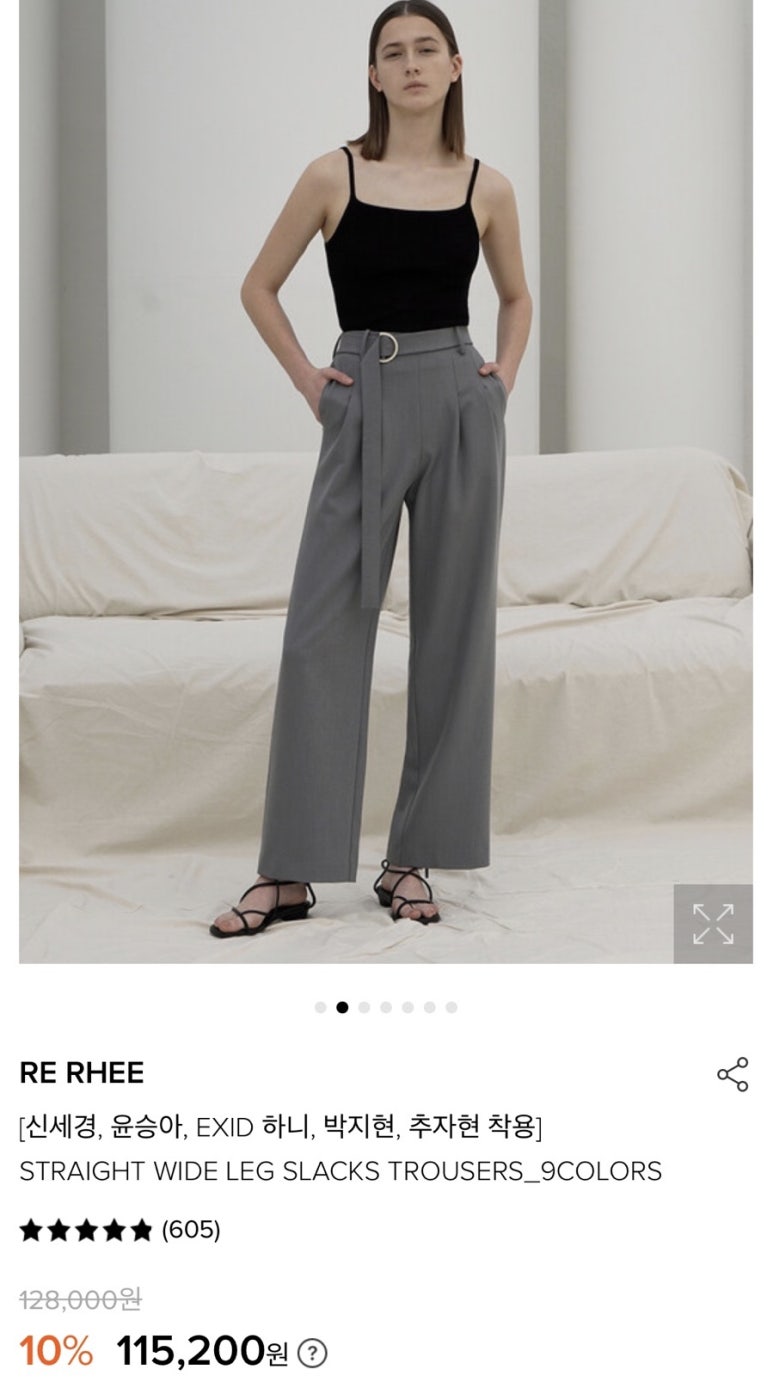This screenshot has height=1382, width=773.
Task: Share this RE RHEE trousers product
Action: tap(732, 1074)
